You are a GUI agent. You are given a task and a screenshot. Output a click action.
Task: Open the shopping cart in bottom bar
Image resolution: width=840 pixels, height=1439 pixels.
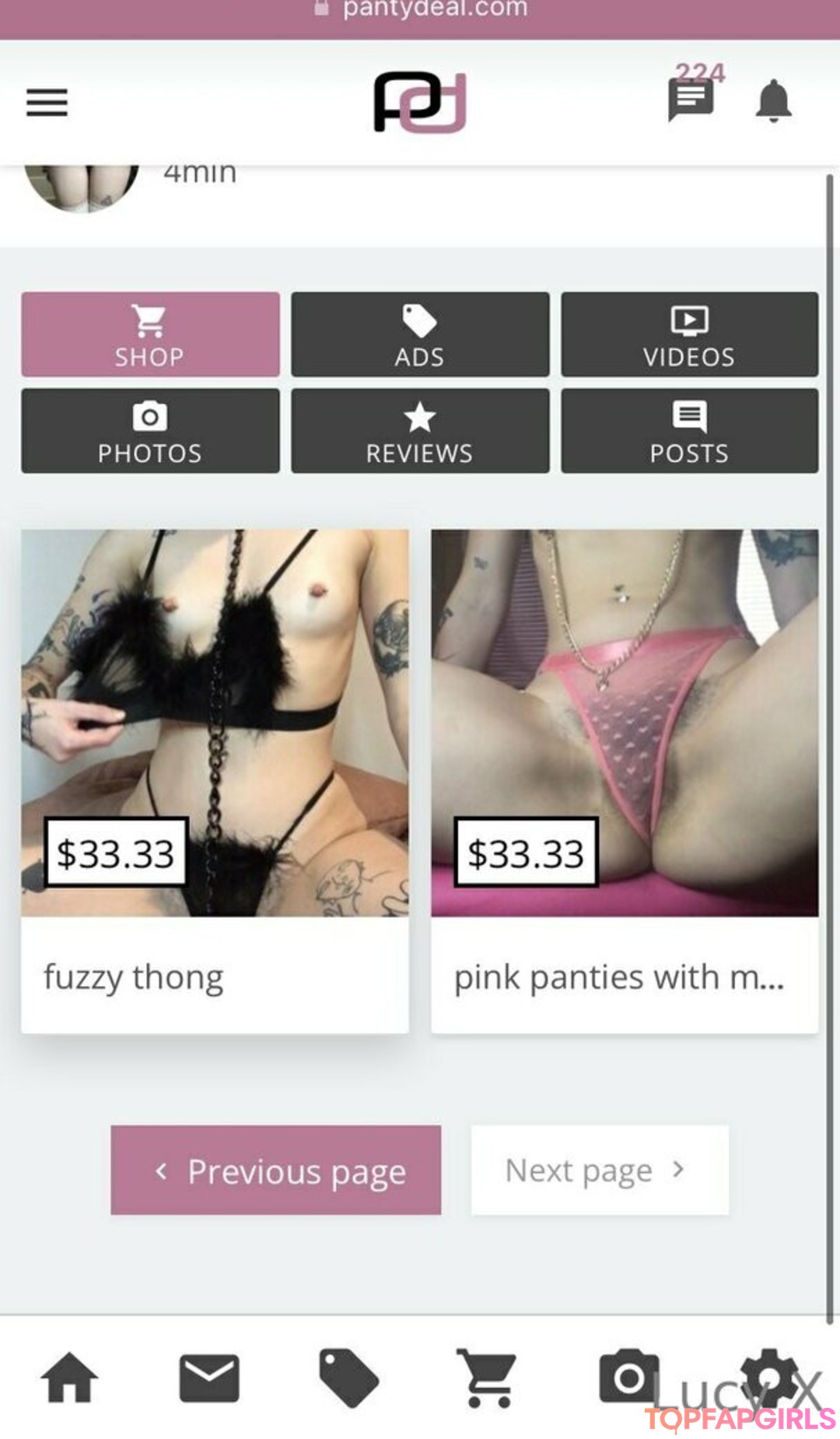[x=487, y=1378]
